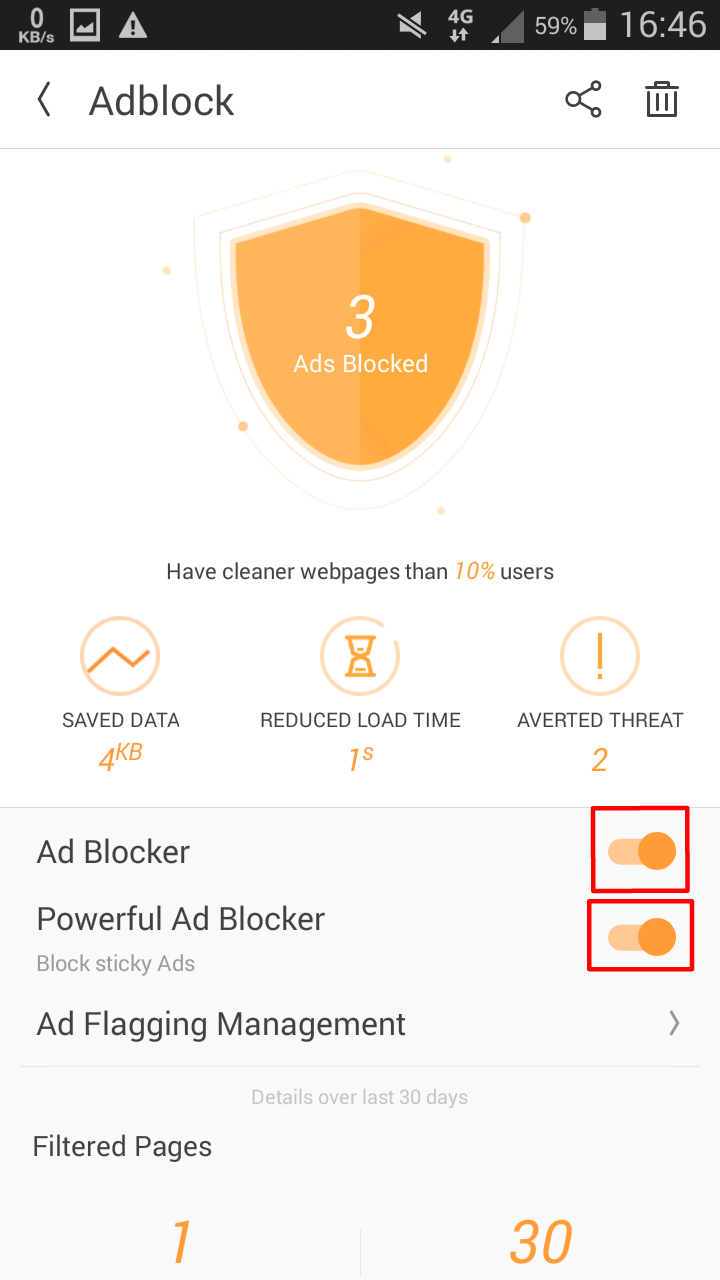Open Ad Flagging Management

pos(360,1024)
